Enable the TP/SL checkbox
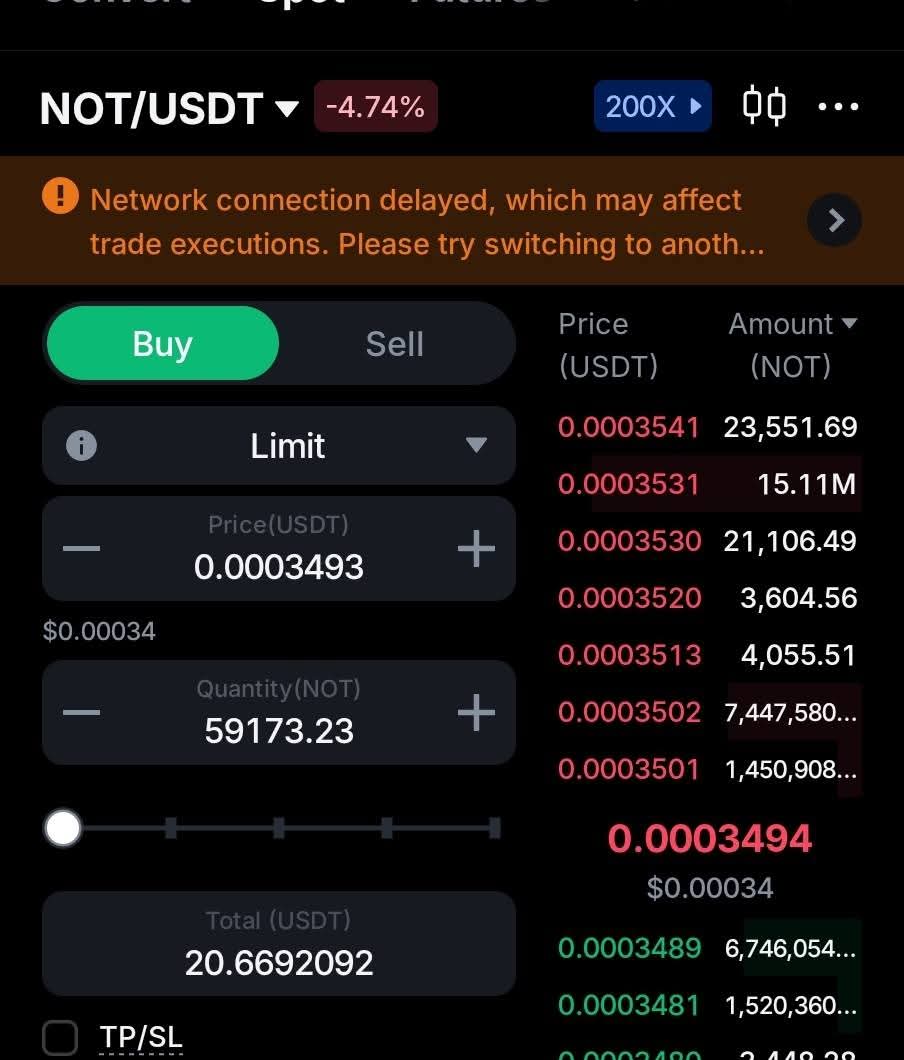This screenshot has width=904, height=1060. click(x=60, y=1038)
